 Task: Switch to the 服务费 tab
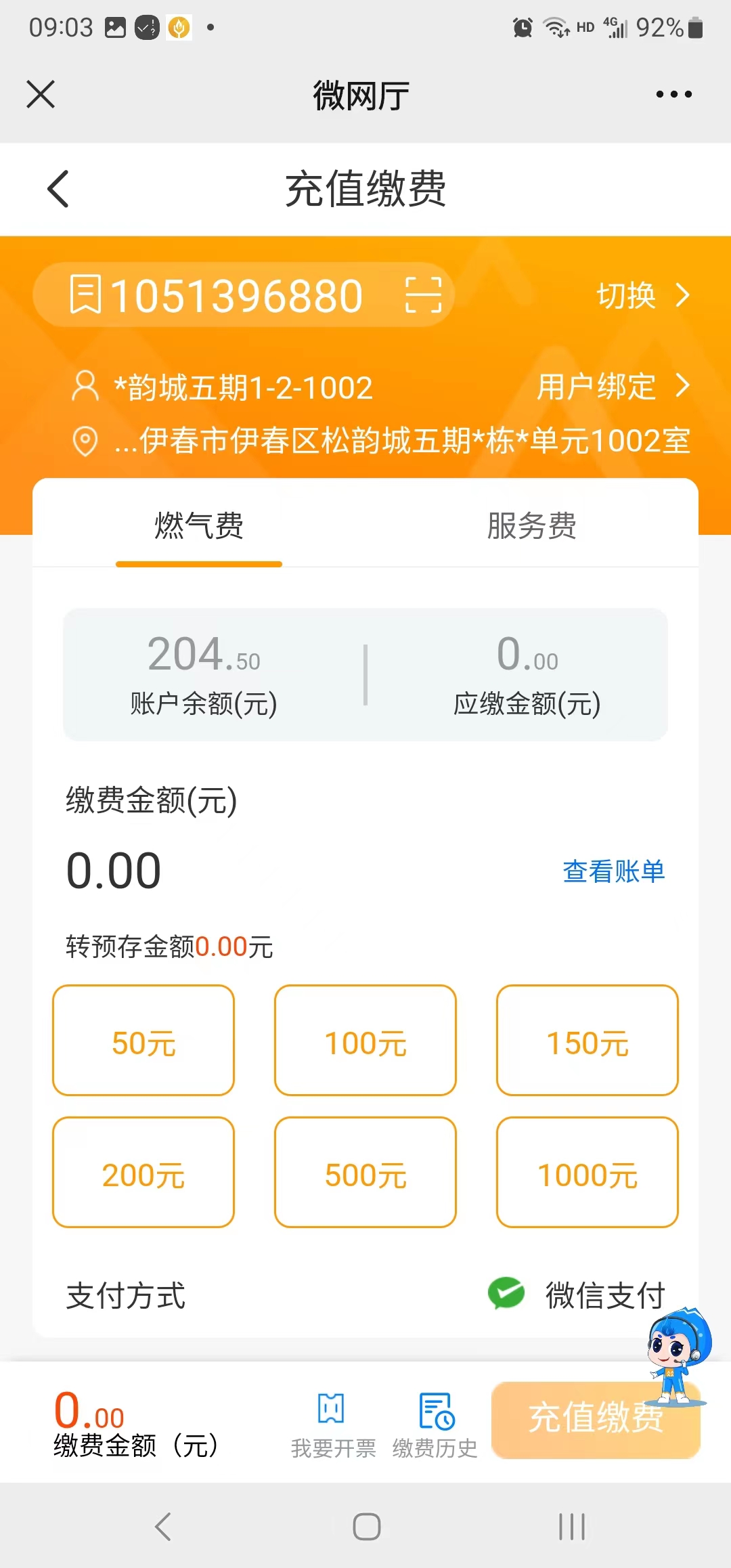coord(531,526)
